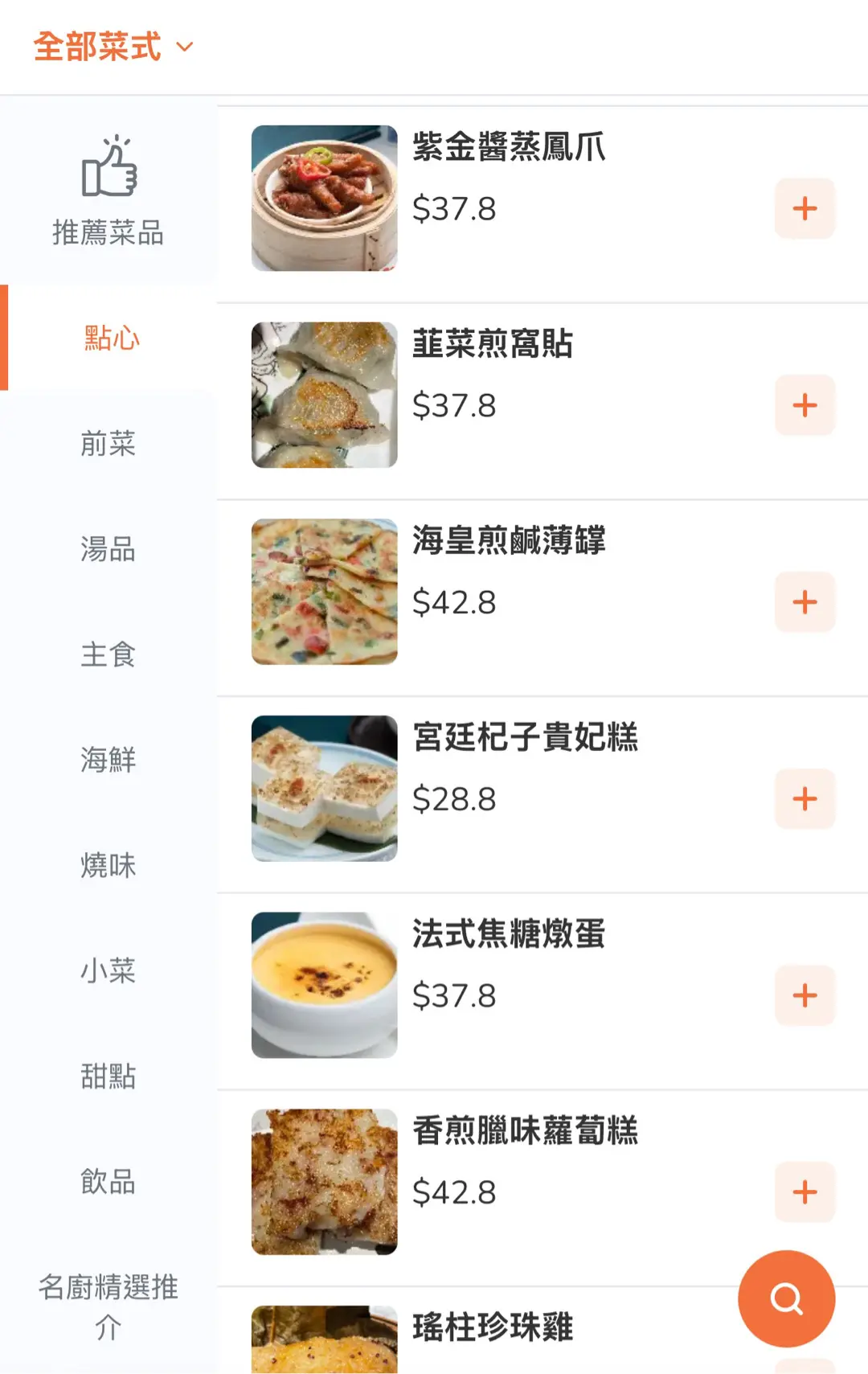Viewport: 868px width, 1374px height.
Task: Open the 甜點 category
Action: pyautogui.click(x=108, y=1076)
